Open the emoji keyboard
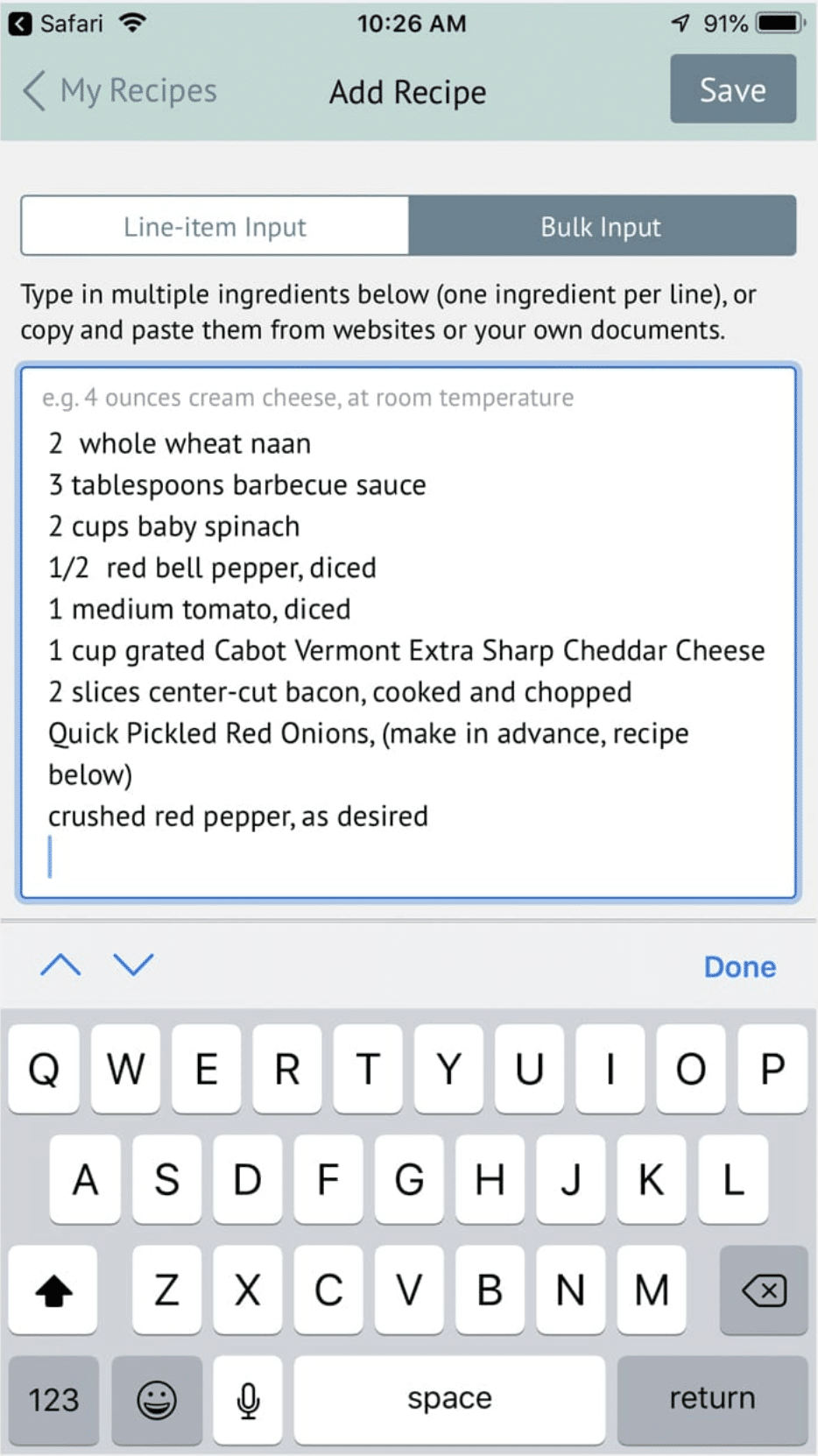Viewport: 818px width, 1456px height. coord(157,1399)
